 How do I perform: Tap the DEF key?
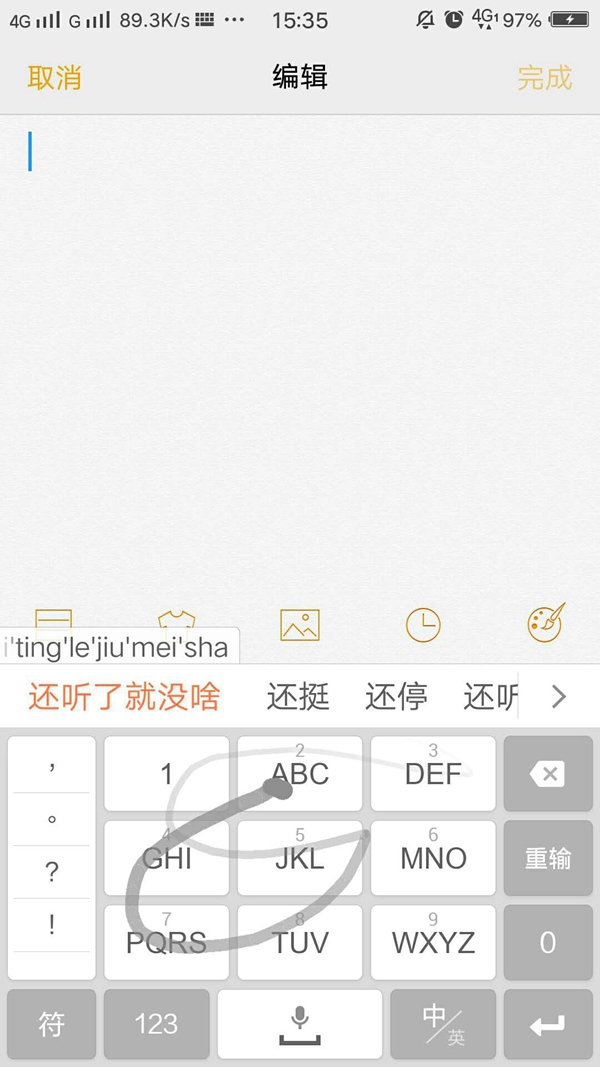tap(433, 773)
